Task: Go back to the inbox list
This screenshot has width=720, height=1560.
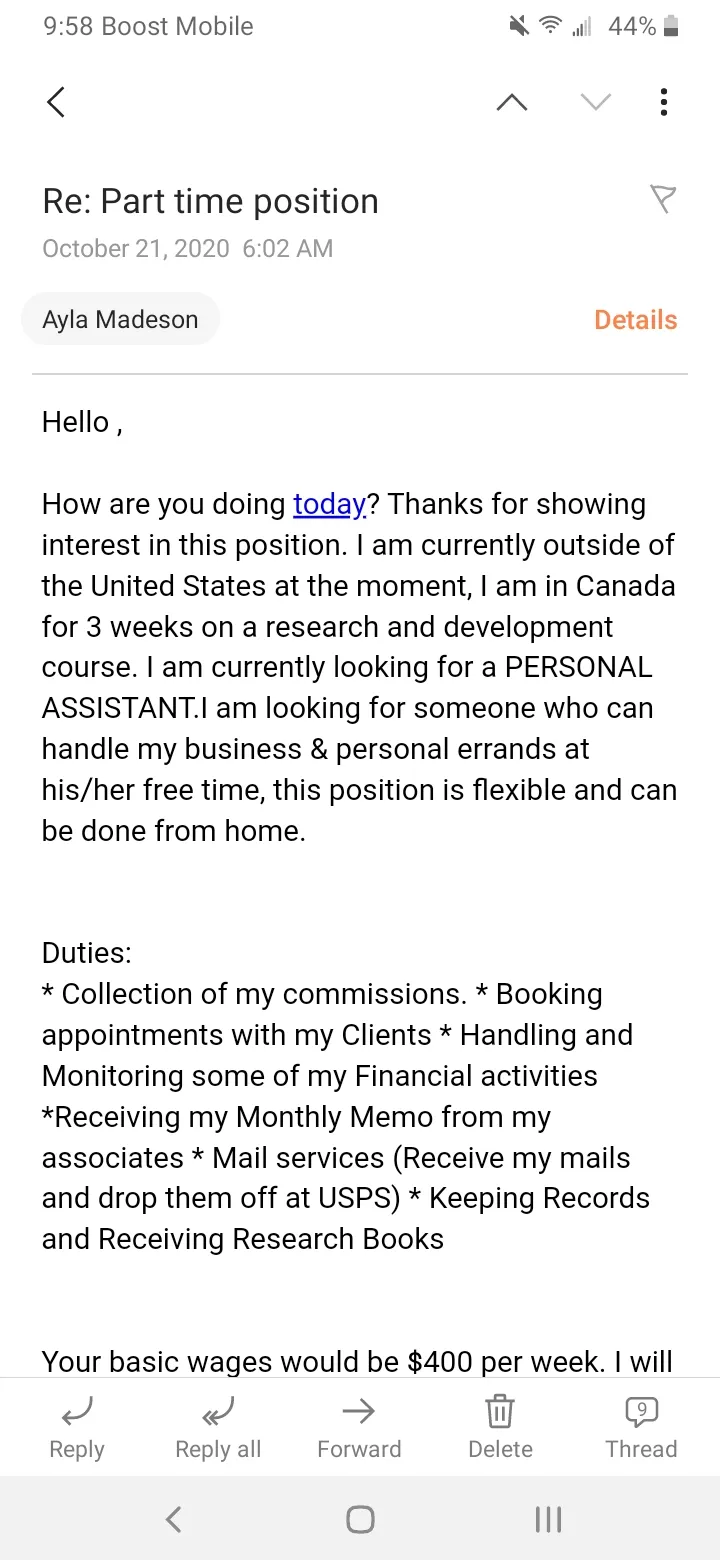Action: [x=56, y=102]
